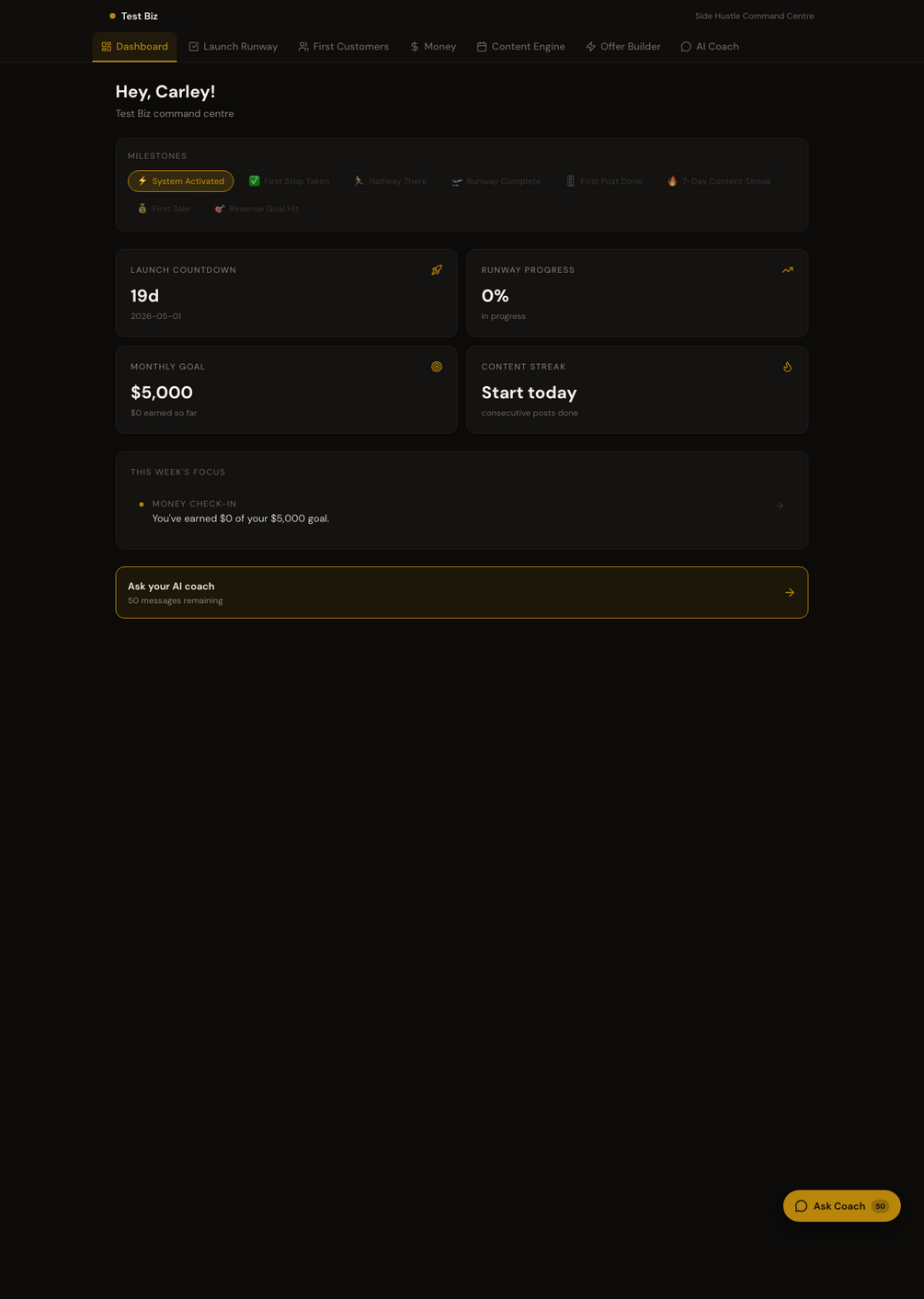Tap the floating Ask Coach button
The width and height of the screenshot is (924, 1299).
click(840, 1206)
